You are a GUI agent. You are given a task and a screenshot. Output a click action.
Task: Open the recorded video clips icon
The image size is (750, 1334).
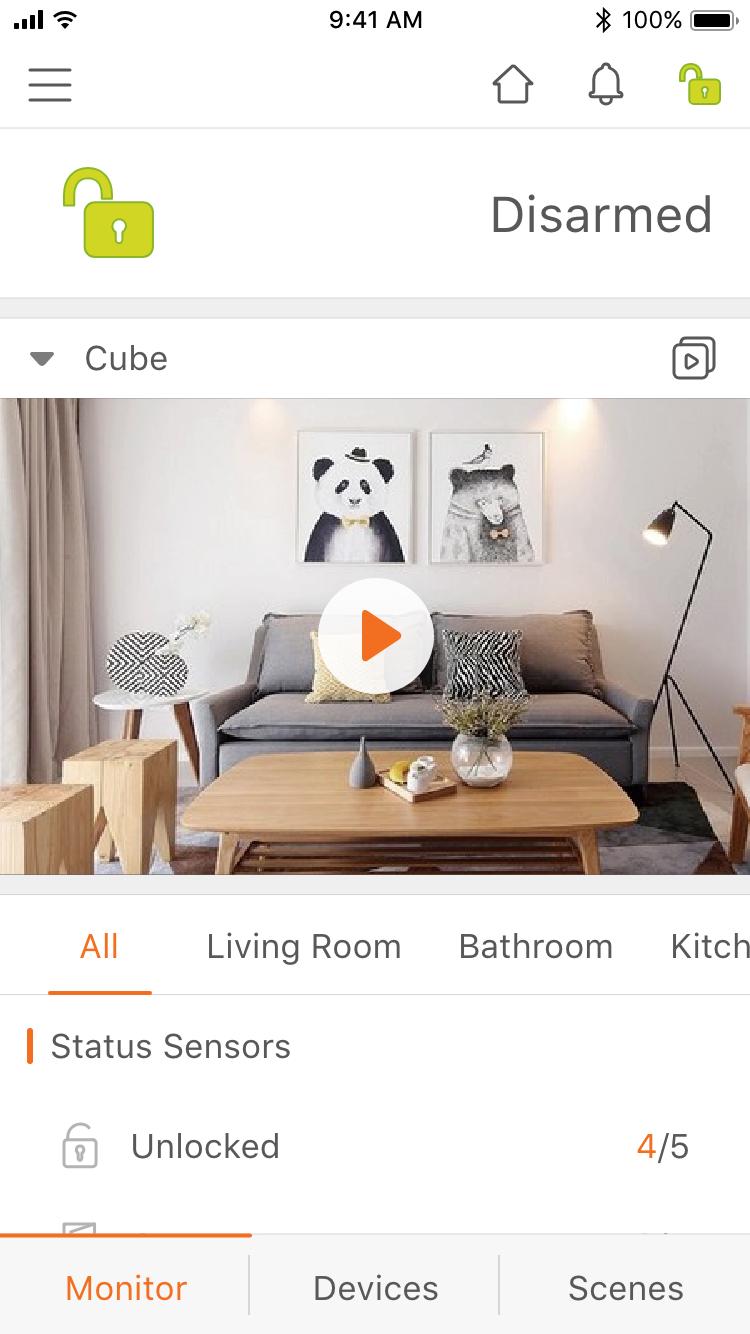pyautogui.click(x=693, y=358)
